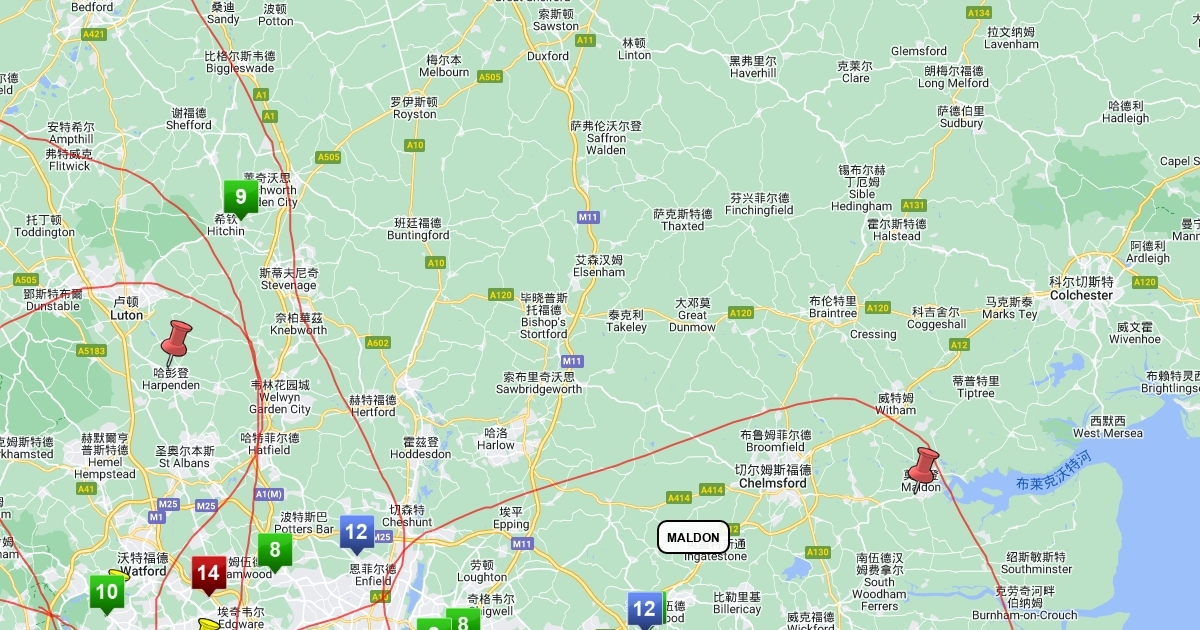
Task: Open the green 8 marker near Potters Bar
Action: [x=275, y=550]
